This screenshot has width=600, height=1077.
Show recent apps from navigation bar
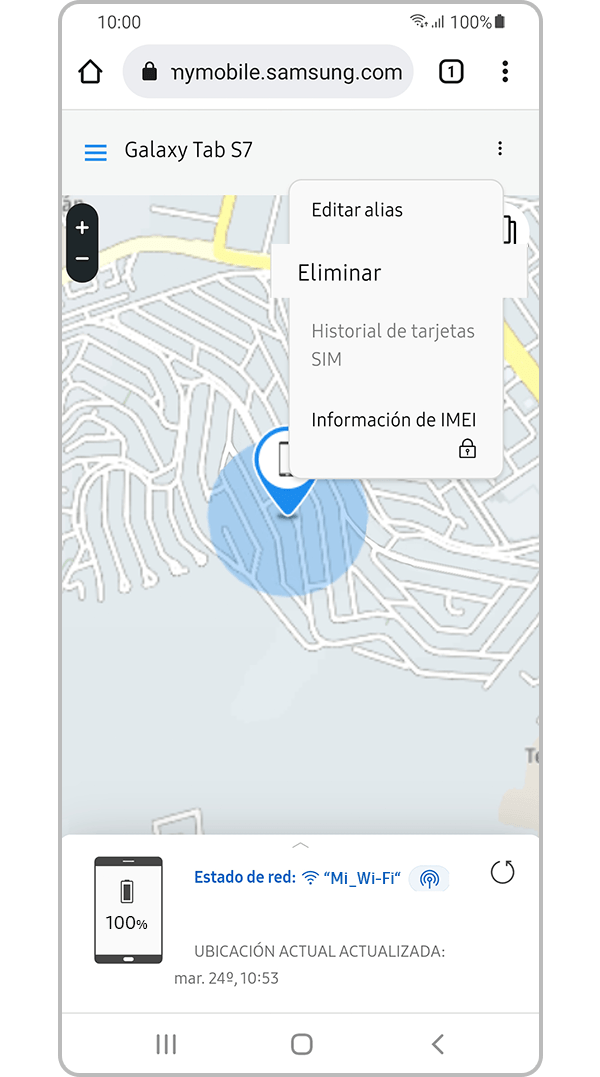(166, 1044)
